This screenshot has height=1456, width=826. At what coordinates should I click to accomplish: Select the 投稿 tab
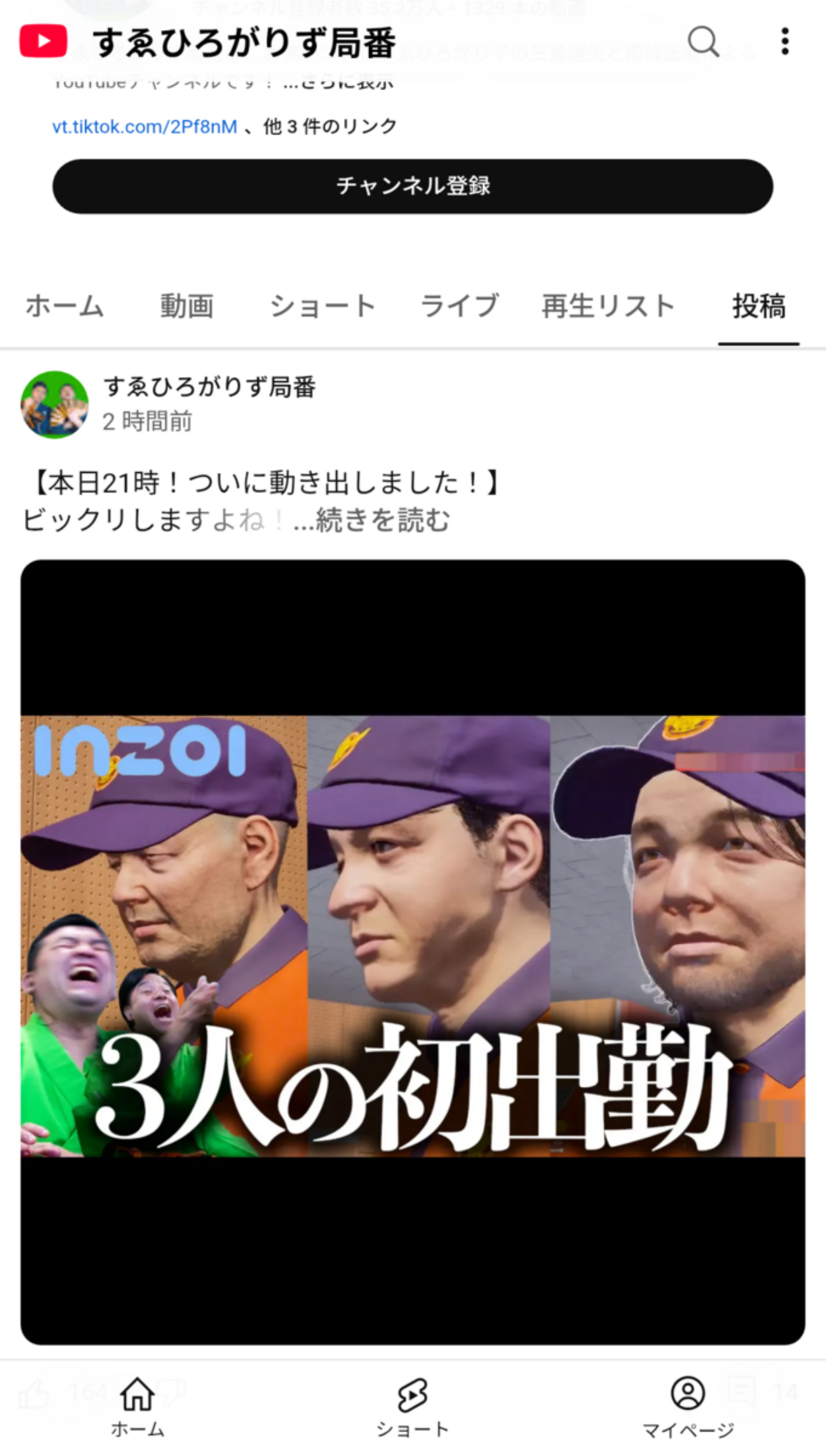click(759, 306)
